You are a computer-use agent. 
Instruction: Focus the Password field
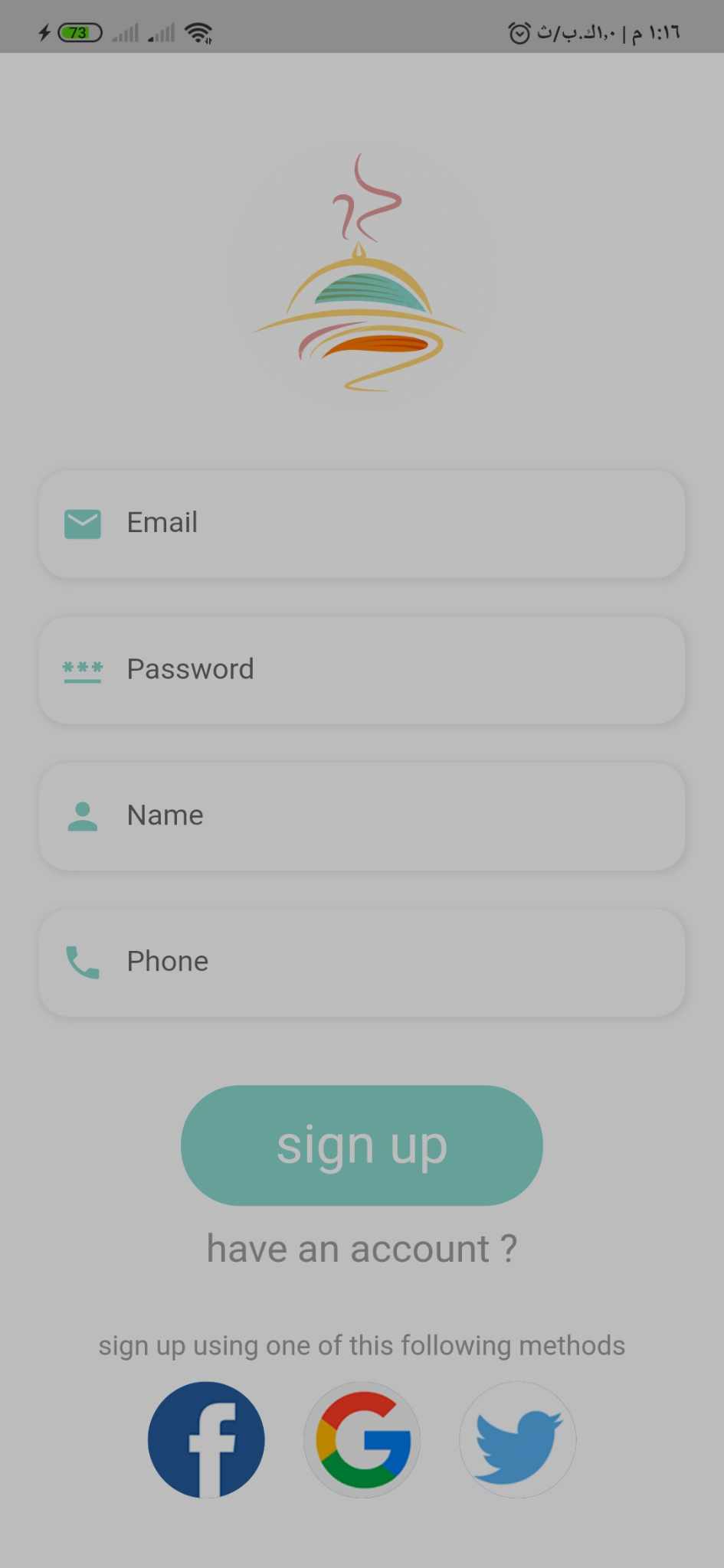click(362, 670)
